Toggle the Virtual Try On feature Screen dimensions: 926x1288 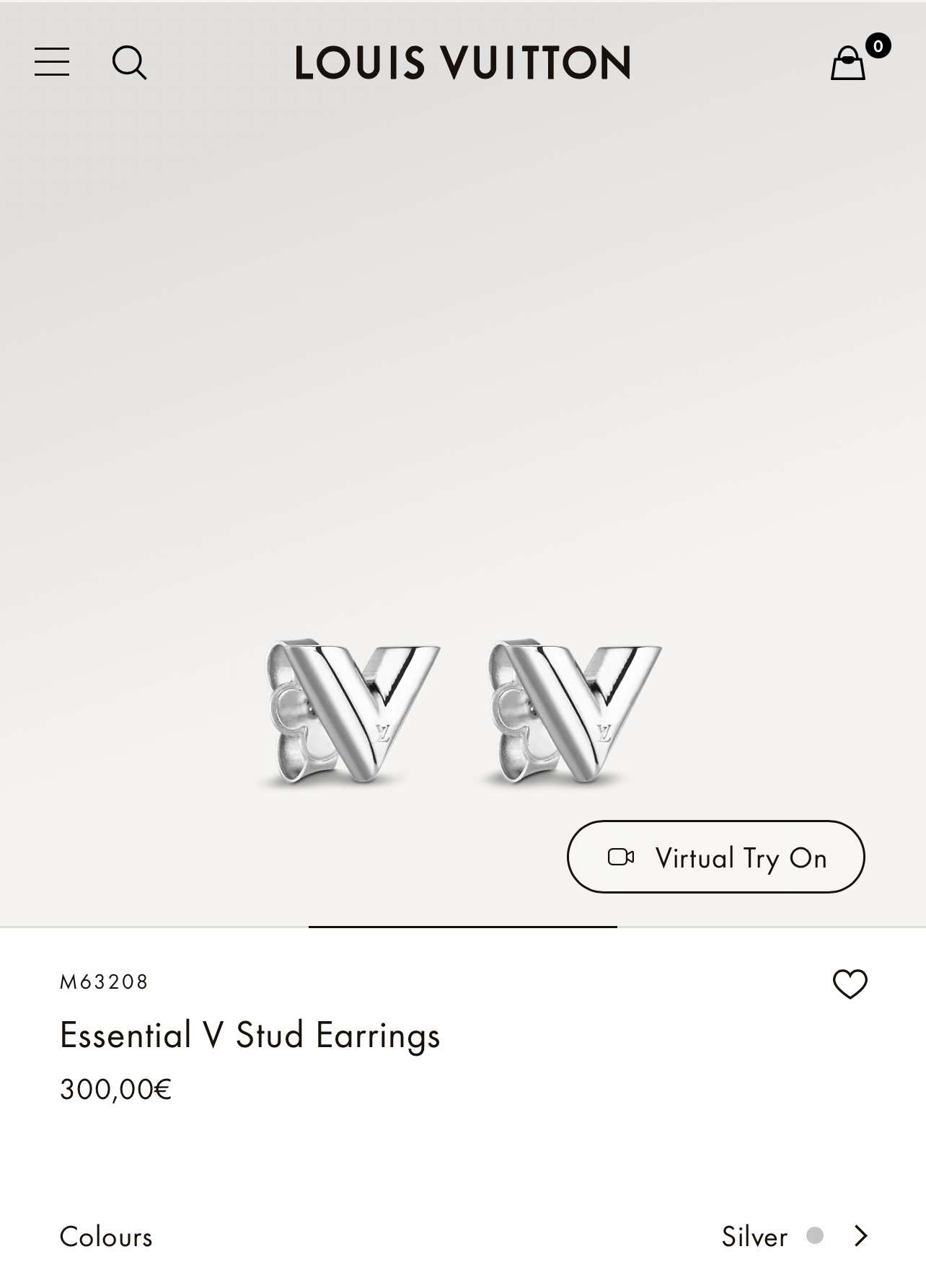coord(715,857)
